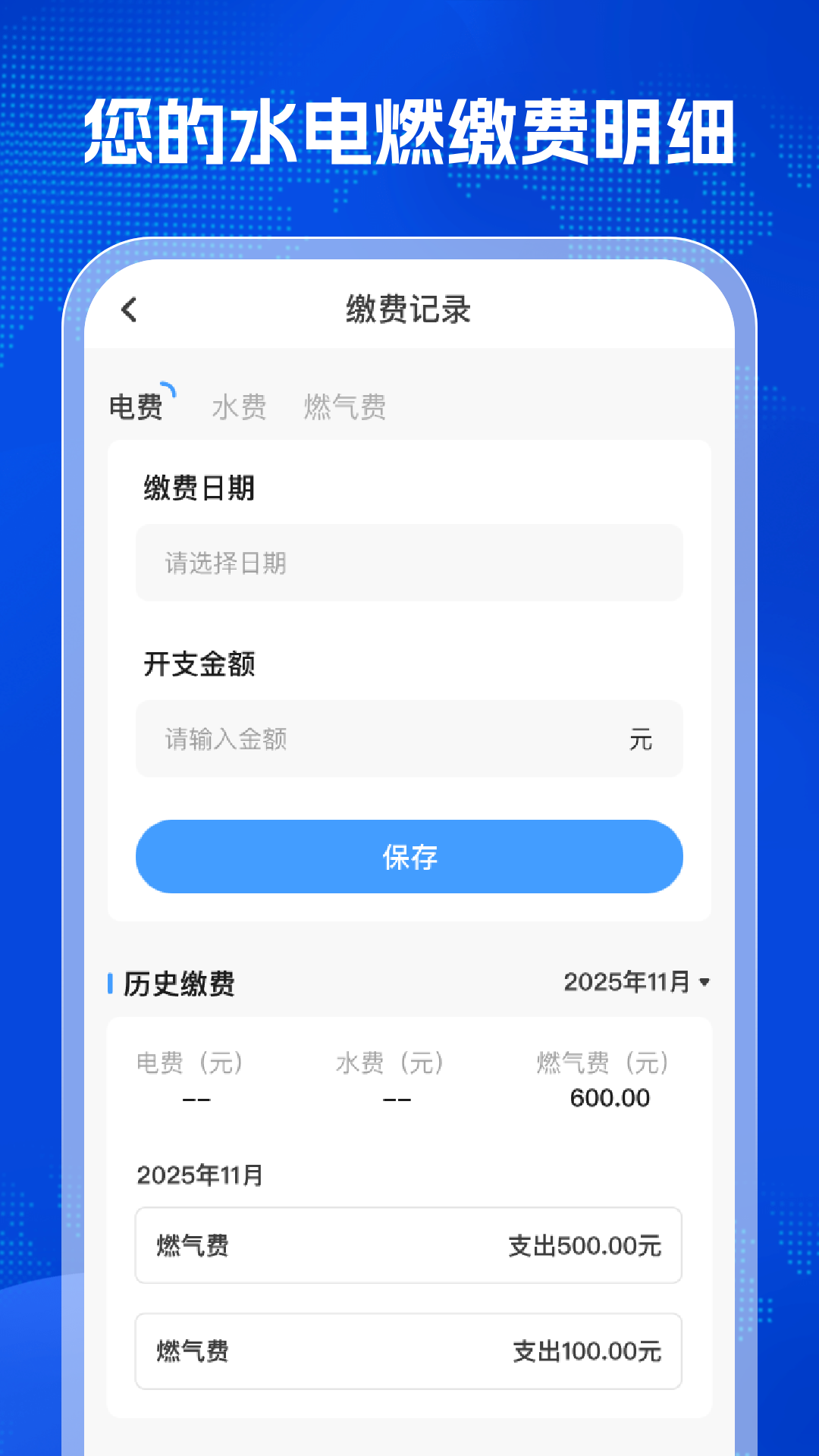Click the 历史缴费 header title

click(179, 984)
